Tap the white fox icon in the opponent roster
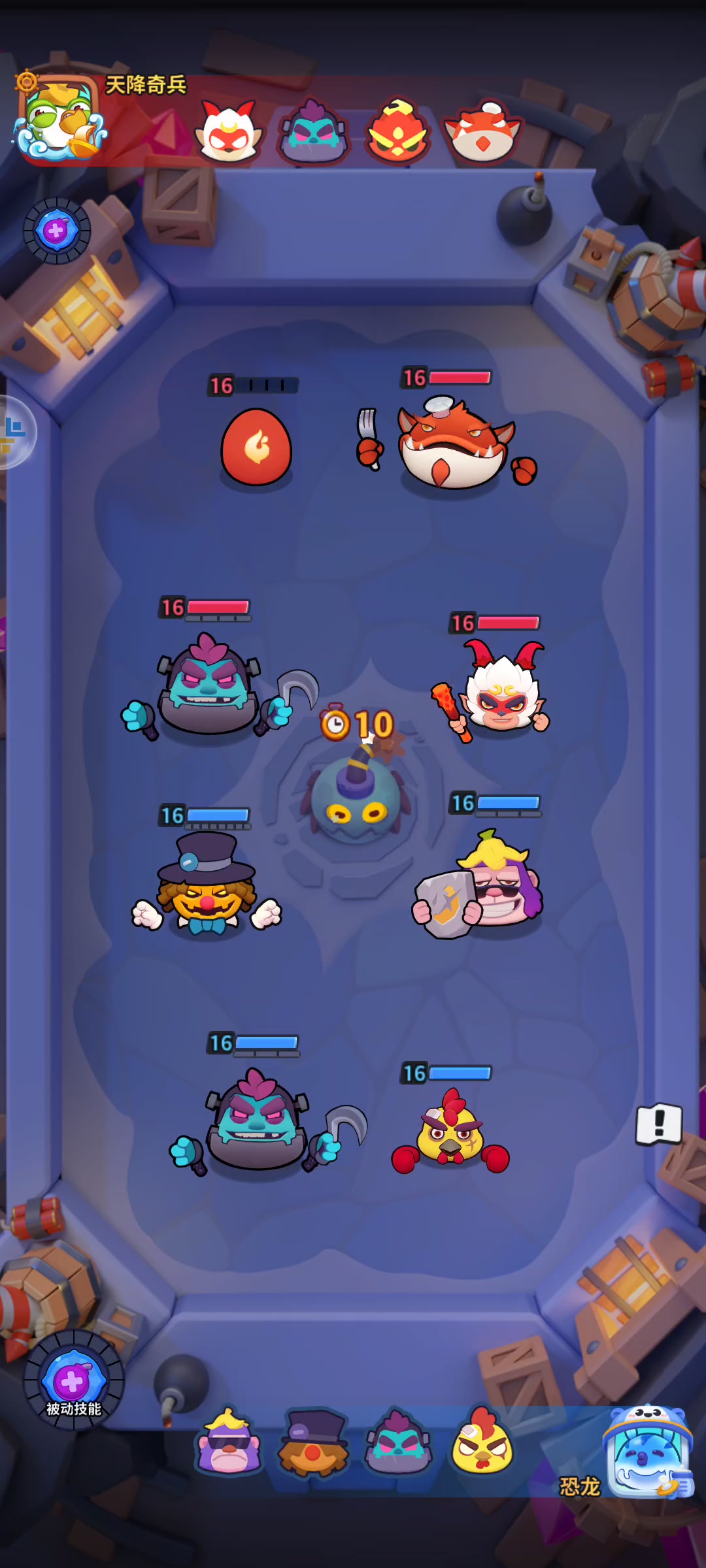 (229, 131)
